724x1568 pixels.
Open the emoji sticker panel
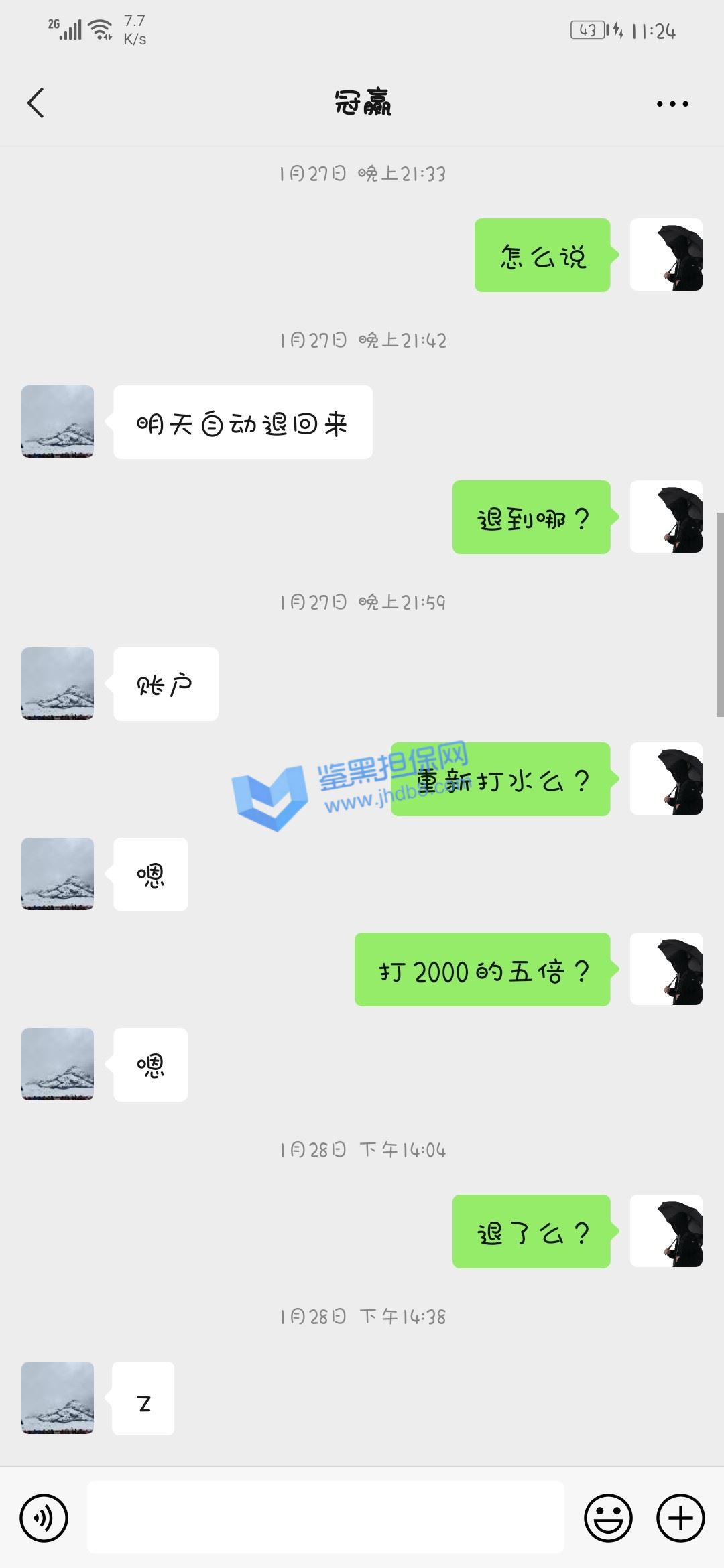[608, 1518]
